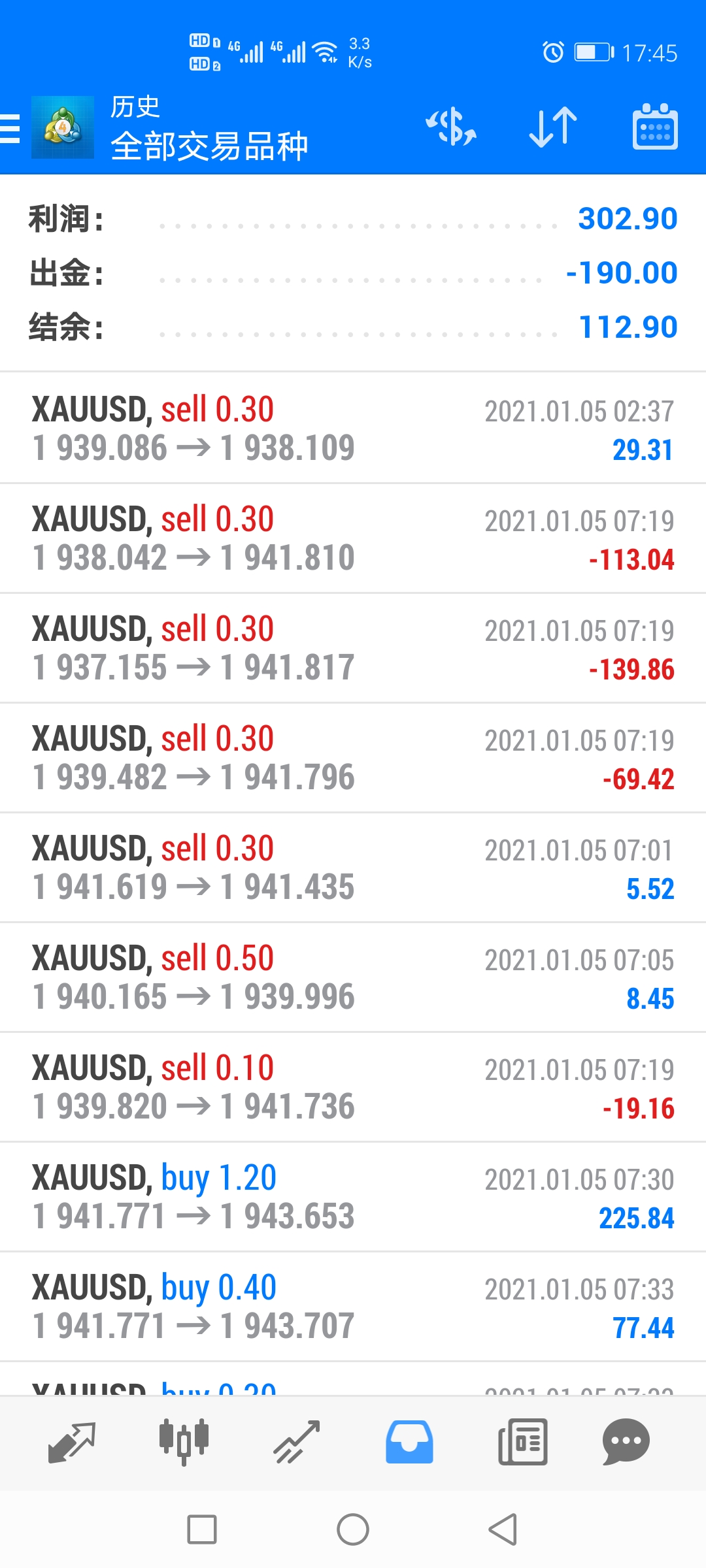Open the trade with loss -113.04
The height and width of the screenshot is (1568, 706).
pos(353,538)
